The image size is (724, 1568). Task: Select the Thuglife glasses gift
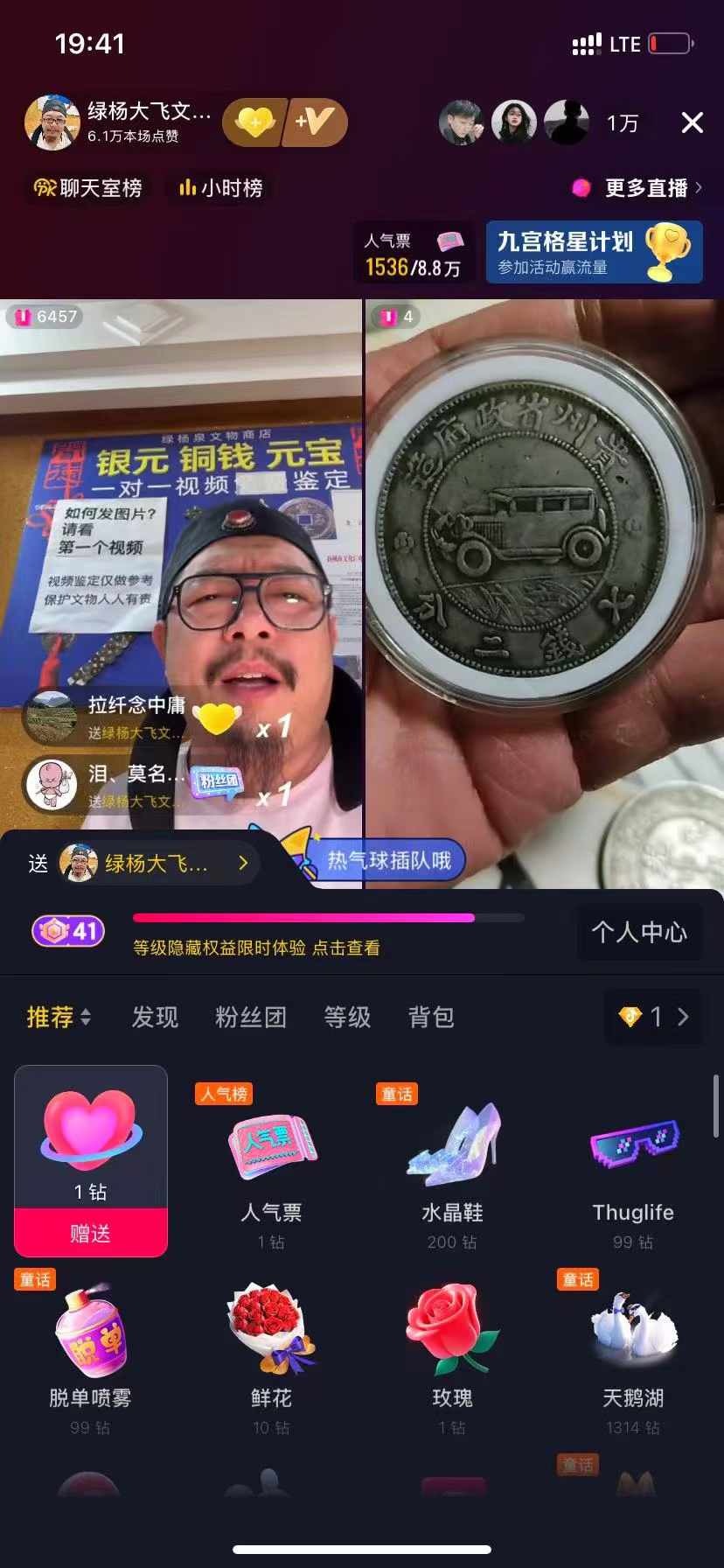click(633, 1164)
